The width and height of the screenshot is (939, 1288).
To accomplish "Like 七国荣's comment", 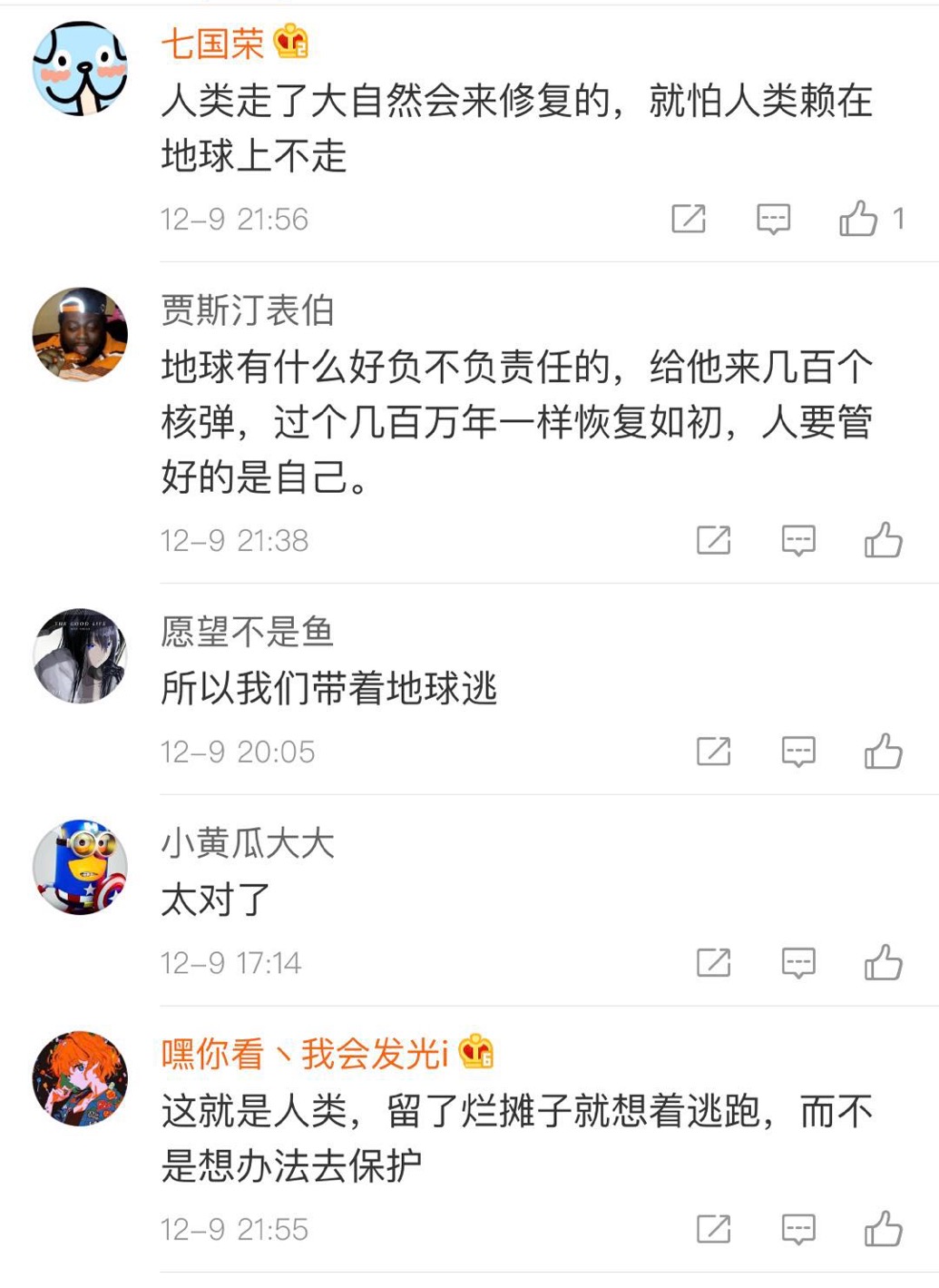I will tap(857, 219).
